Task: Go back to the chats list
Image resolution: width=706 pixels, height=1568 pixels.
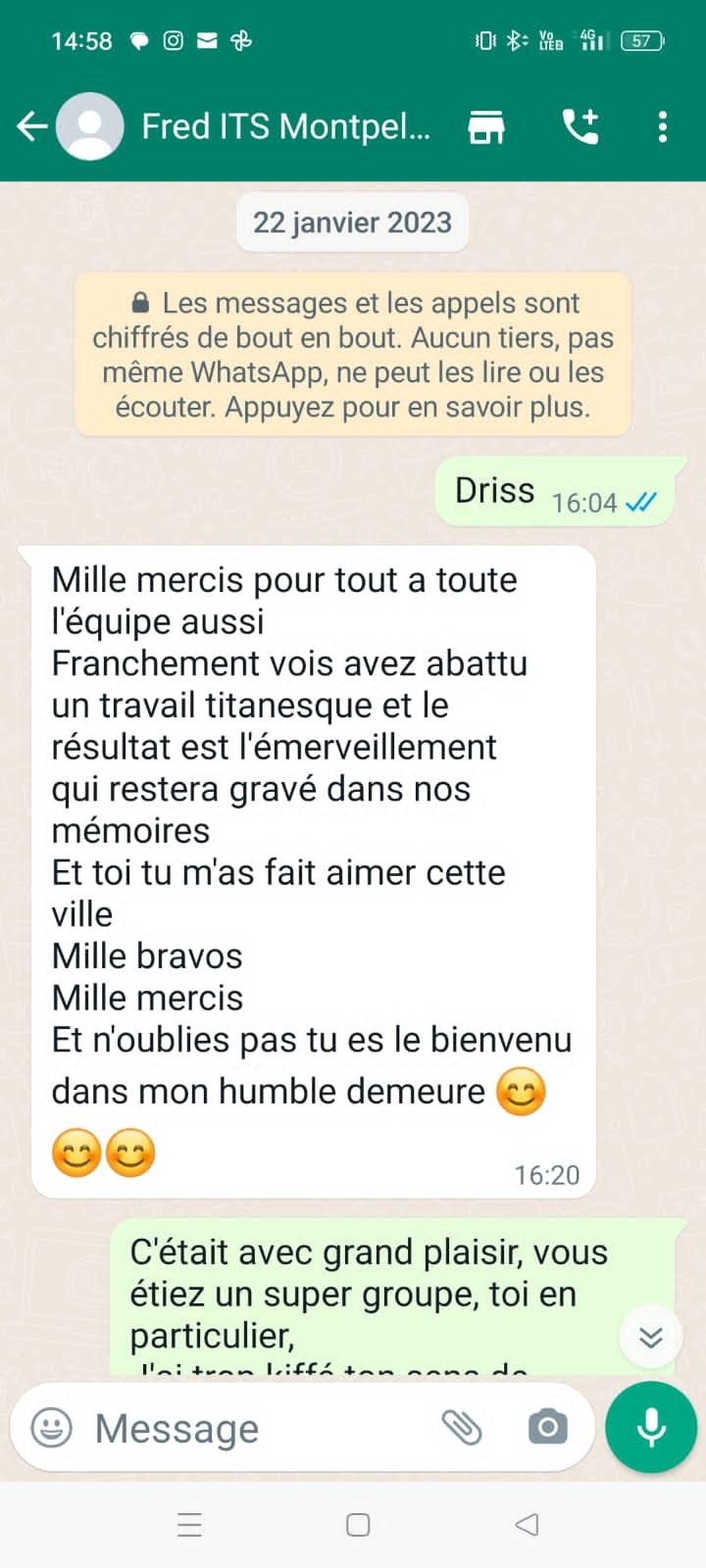Action: pyautogui.click(x=31, y=126)
